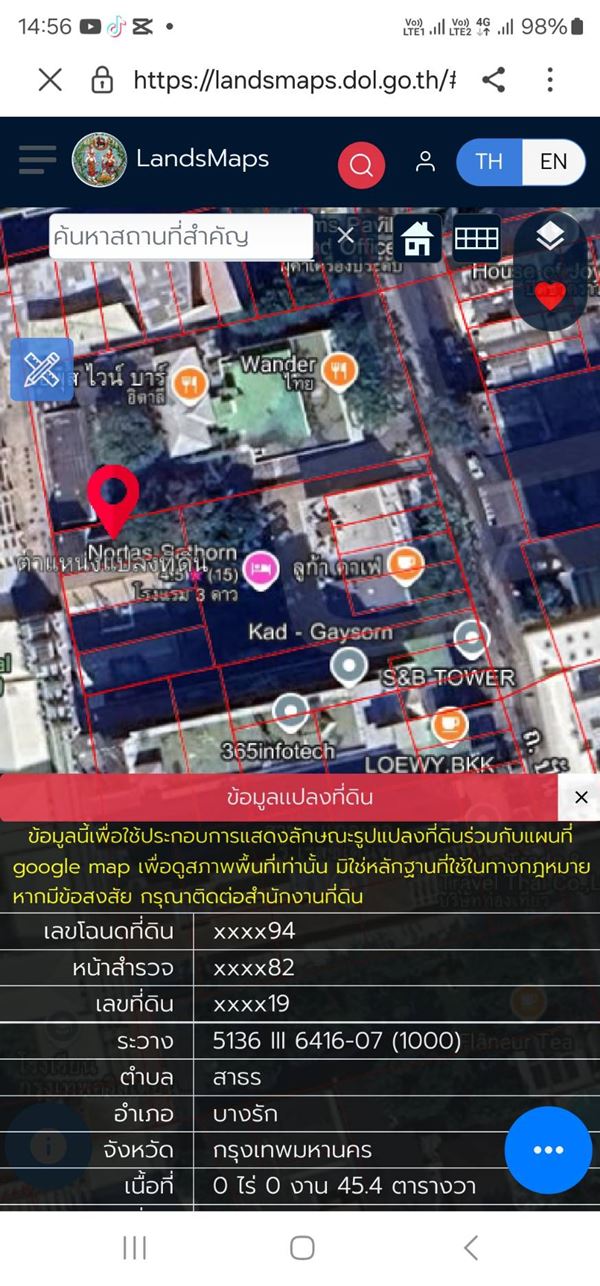Select the red parcel location pin
Viewport: 600px width, 1286px height.
point(112,497)
